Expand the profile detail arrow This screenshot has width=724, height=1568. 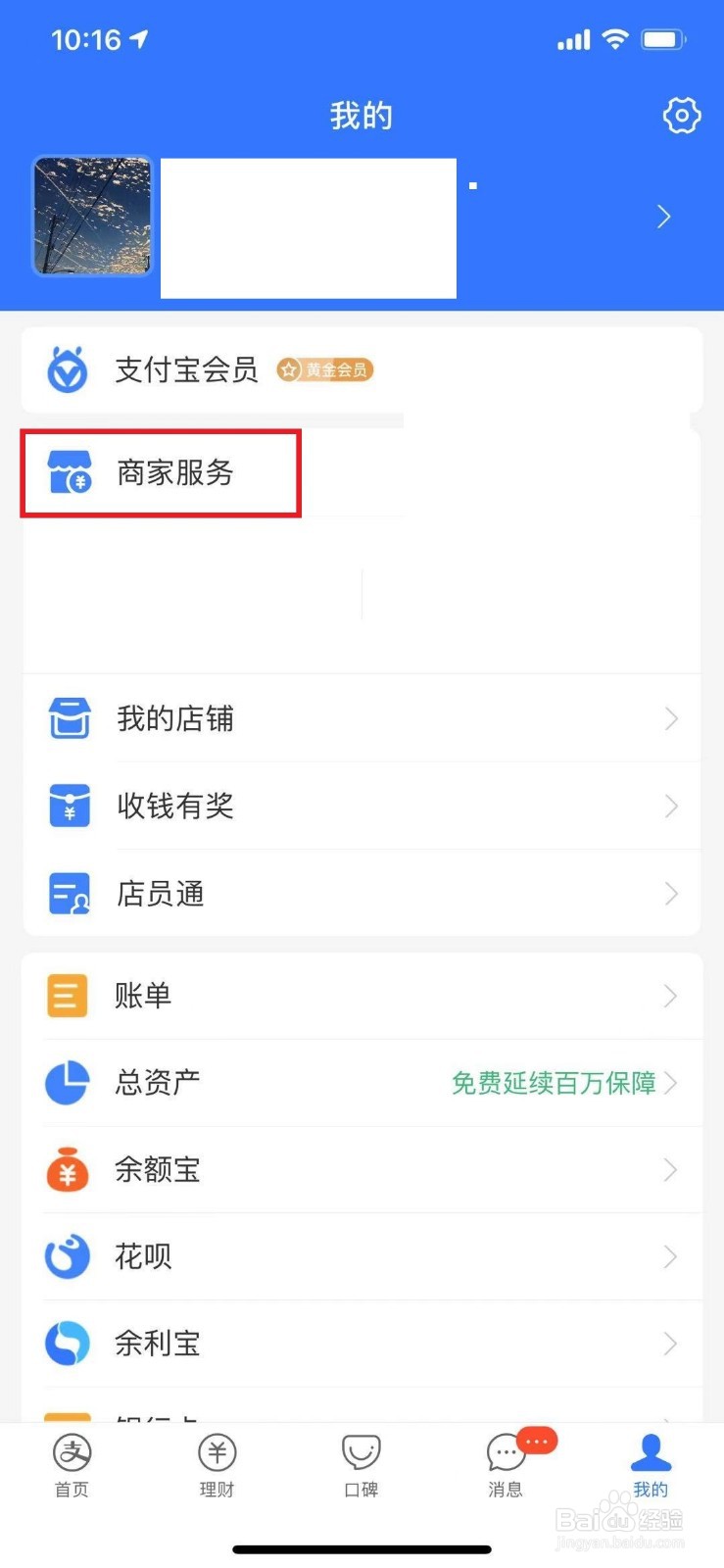coord(664,217)
